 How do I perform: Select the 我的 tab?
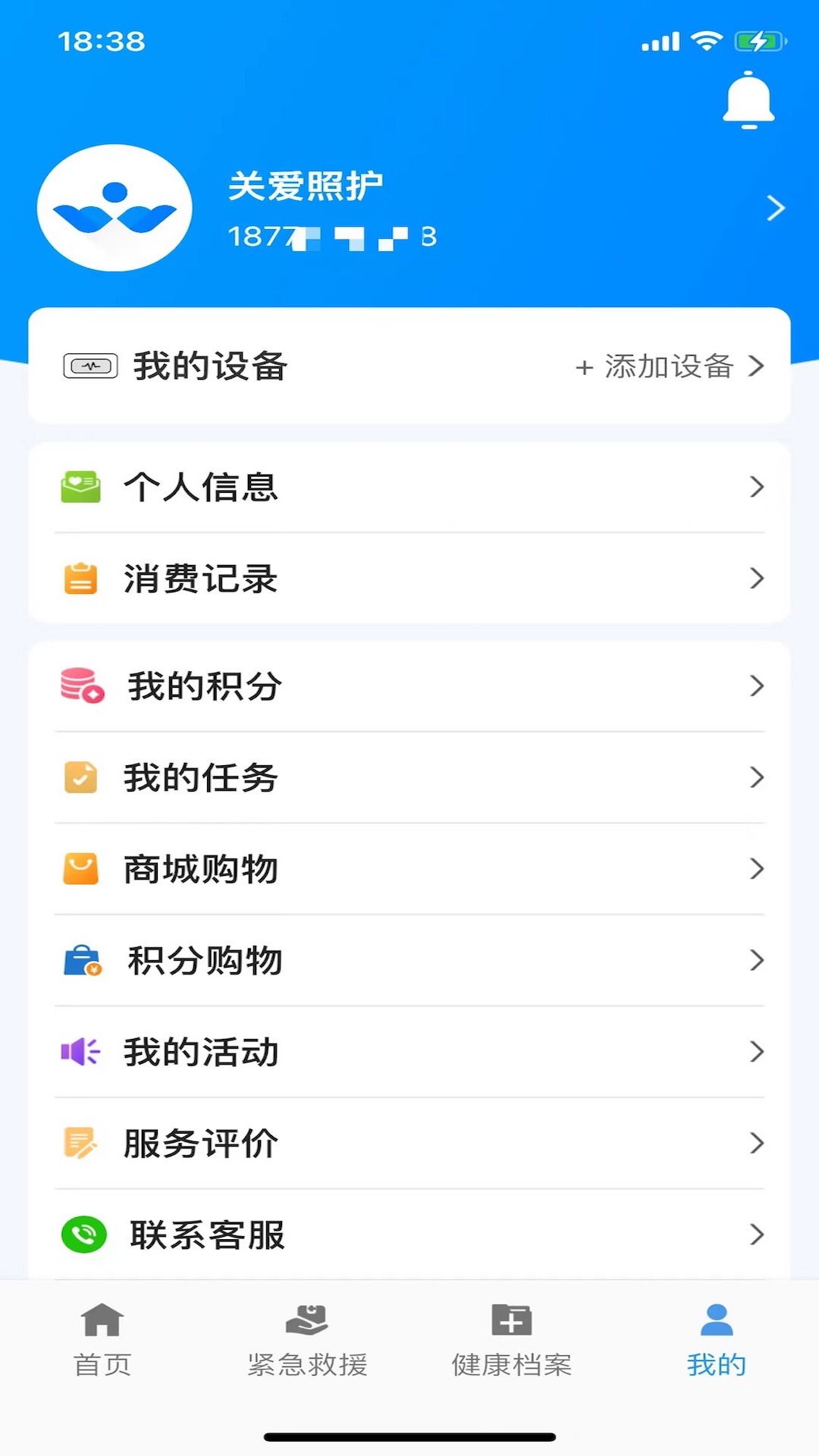click(717, 1340)
